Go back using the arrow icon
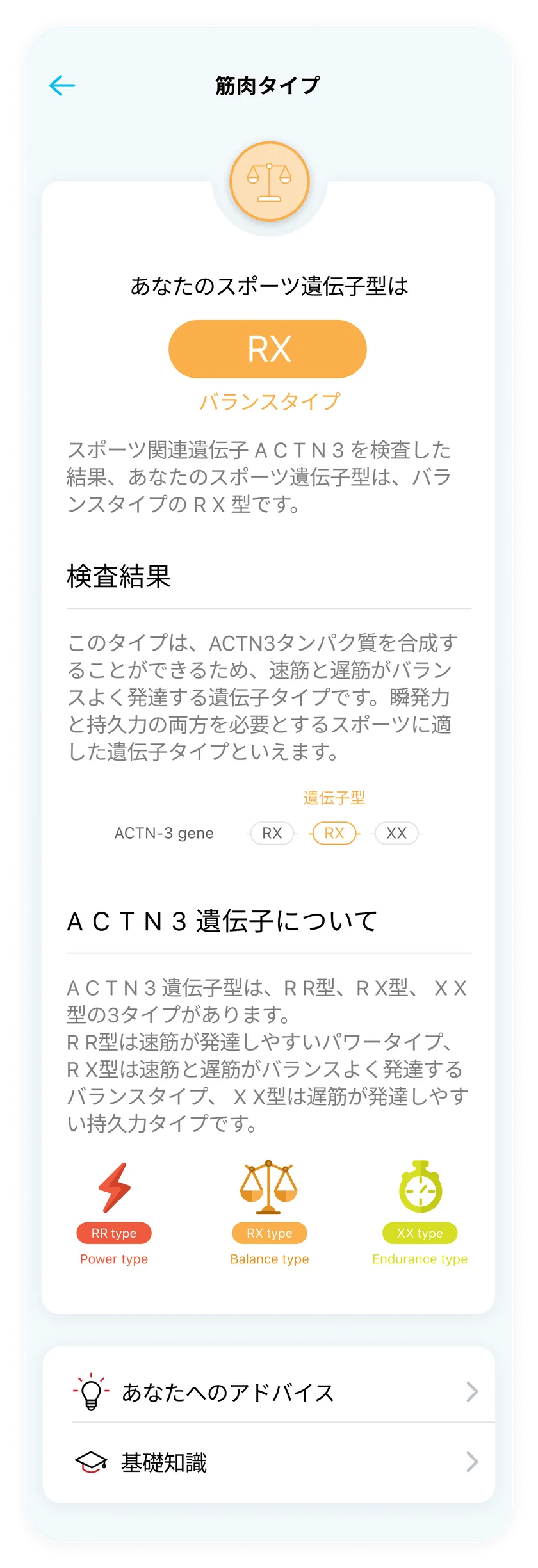 click(x=62, y=85)
